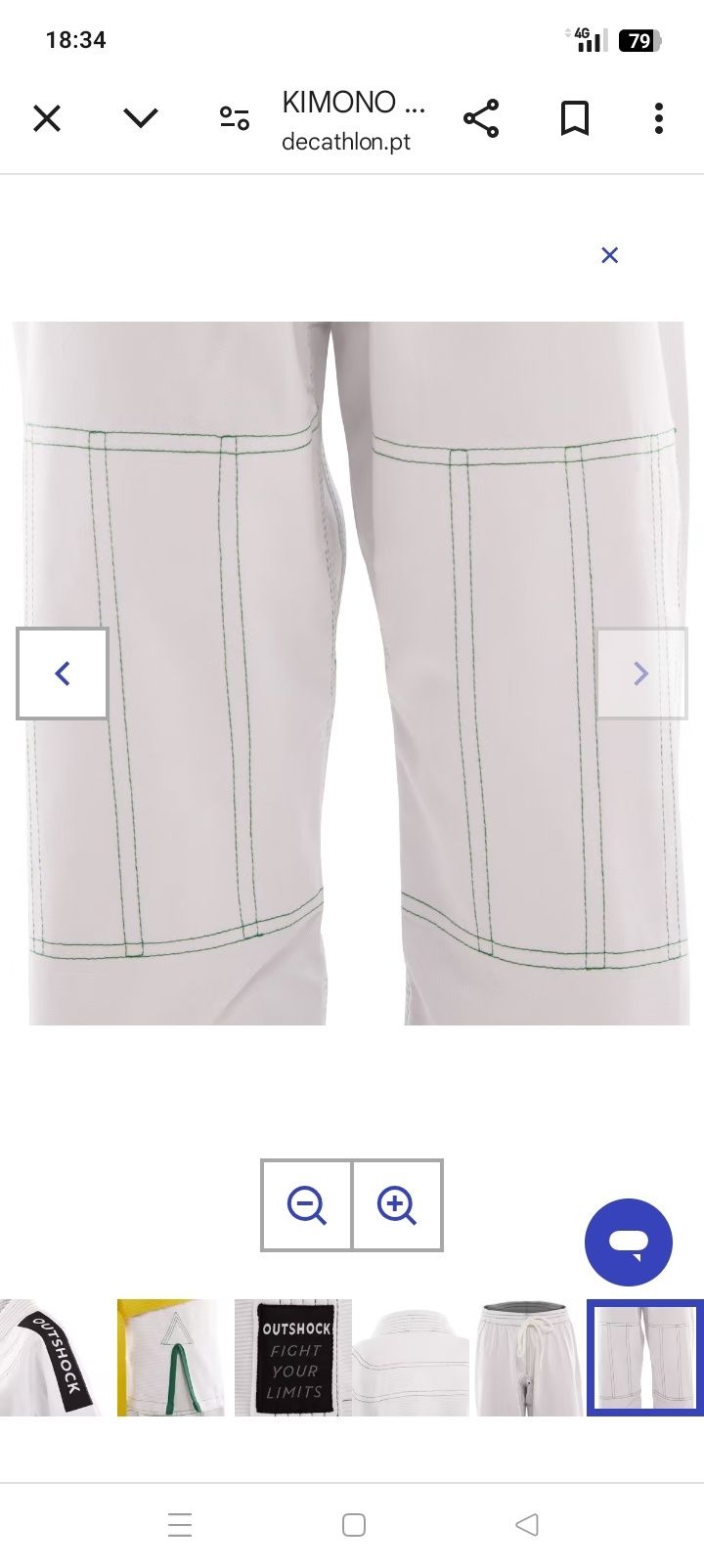
Task: Share this decathlon.pt page
Action: [481, 119]
